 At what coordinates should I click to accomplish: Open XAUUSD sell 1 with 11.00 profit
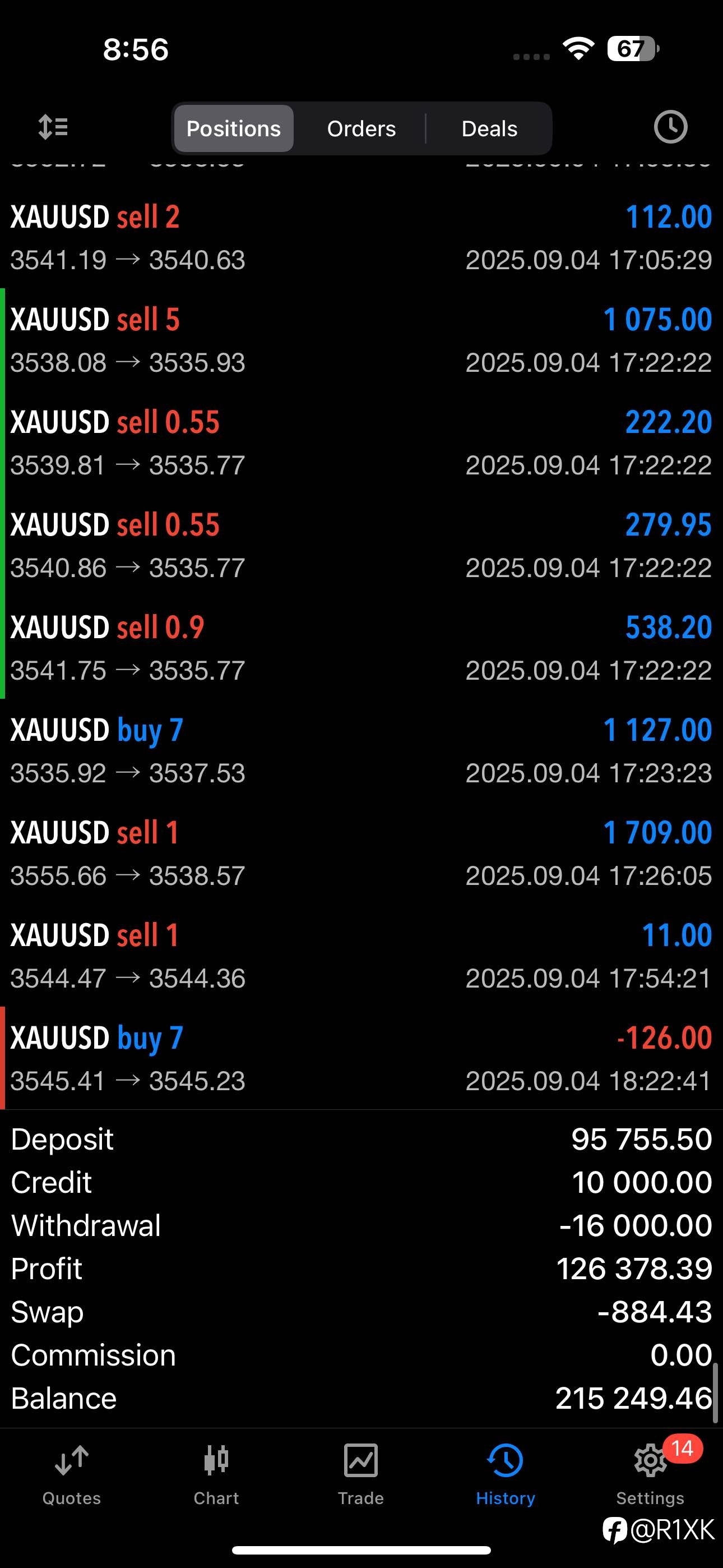coord(361,956)
